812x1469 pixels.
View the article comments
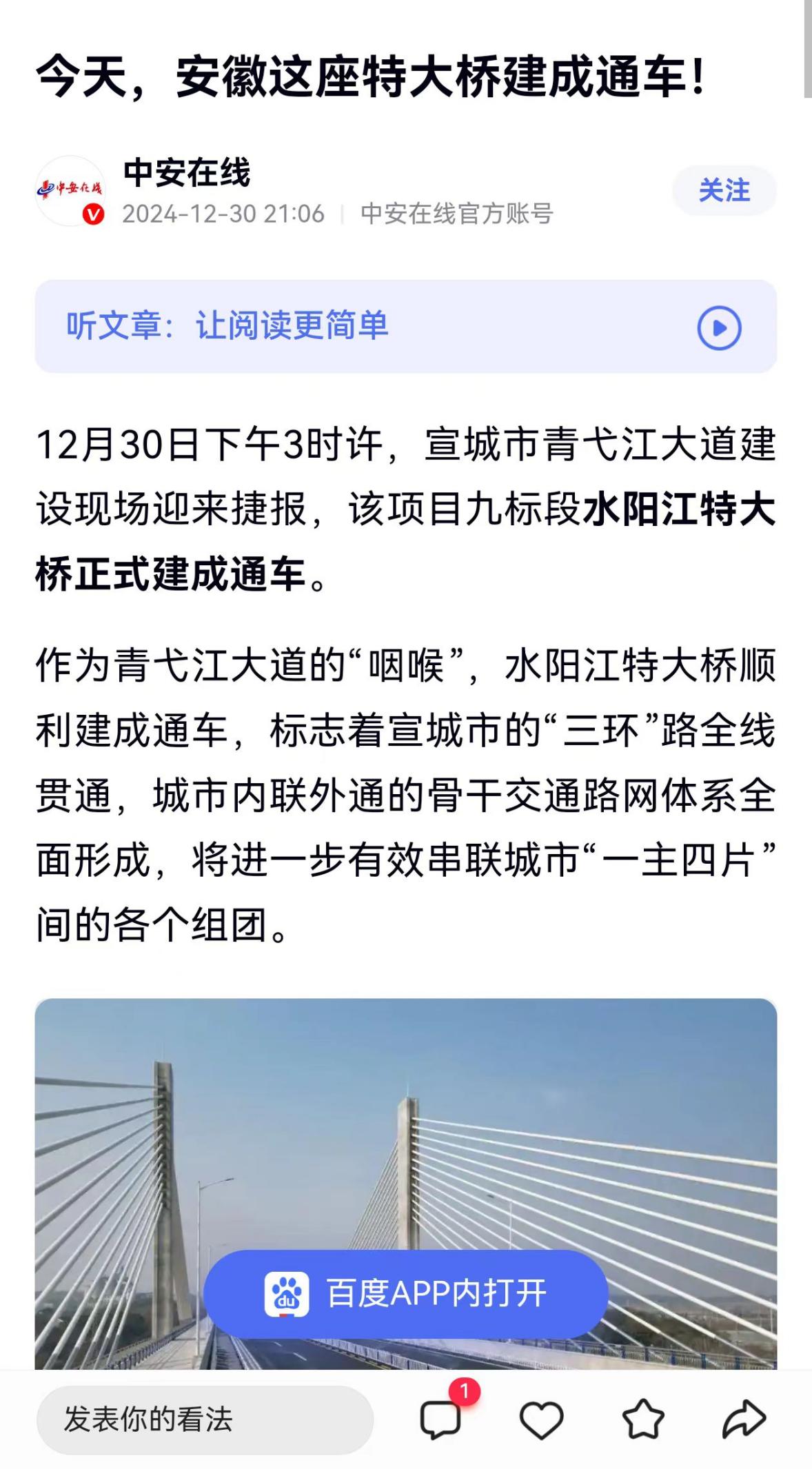click(x=441, y=1419)
